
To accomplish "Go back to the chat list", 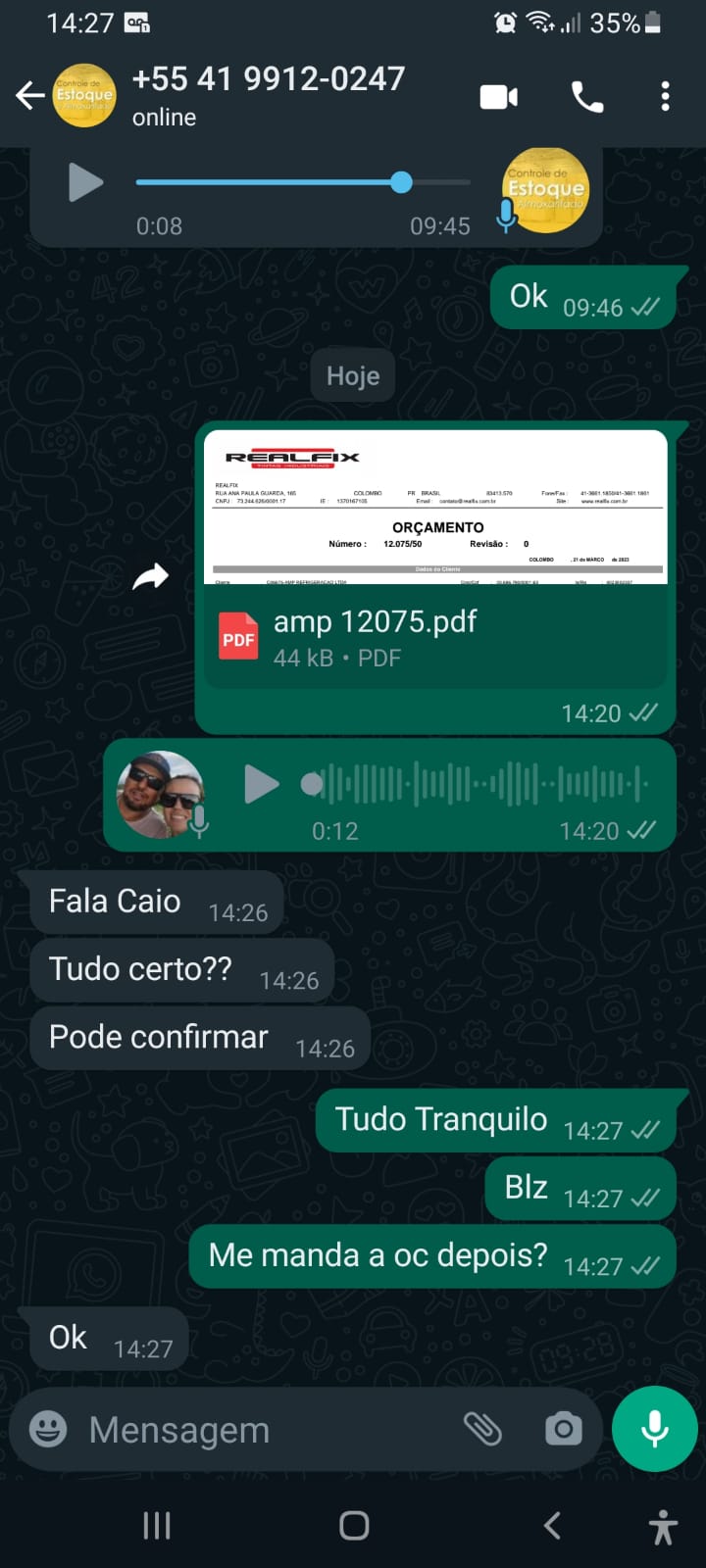I will point(29,96).
